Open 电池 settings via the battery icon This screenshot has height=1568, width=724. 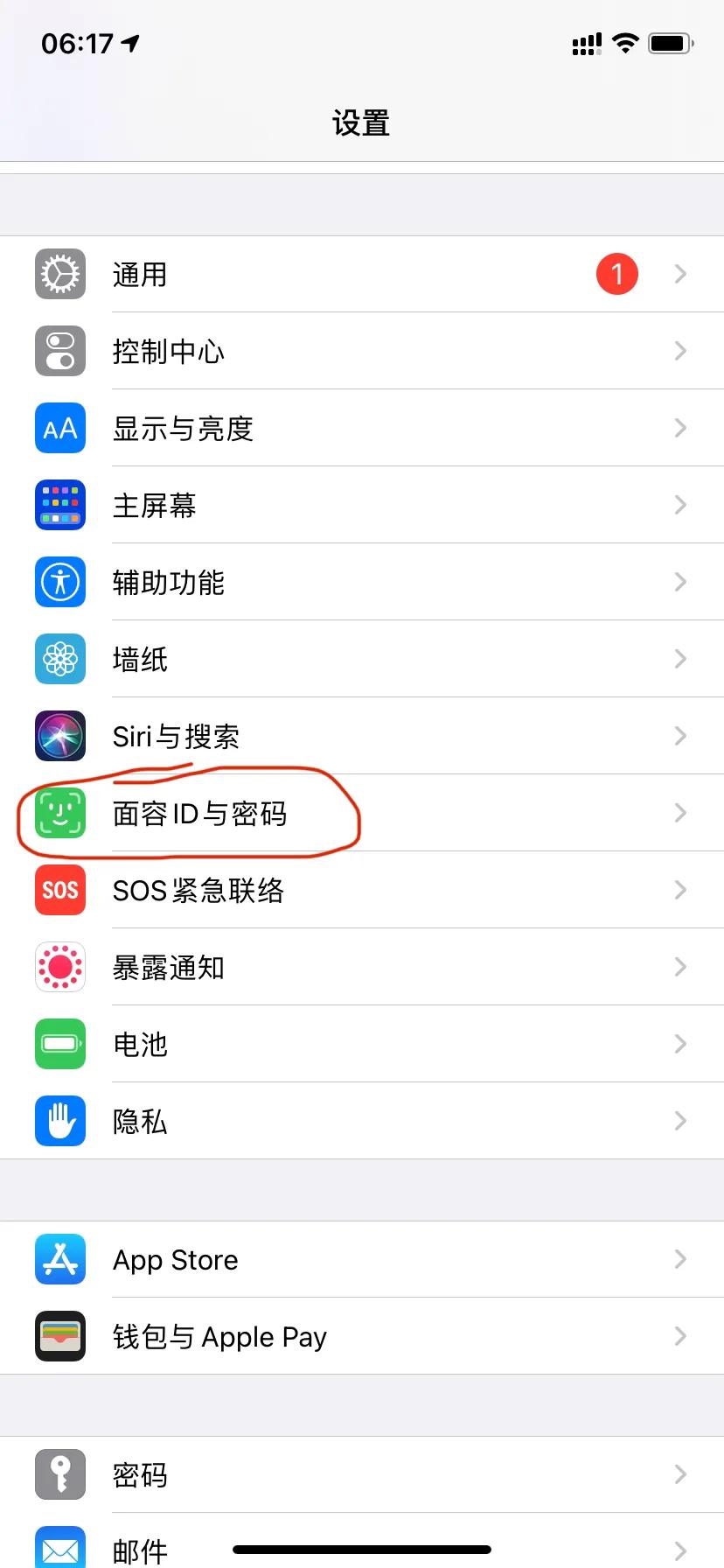[59, 1044]
